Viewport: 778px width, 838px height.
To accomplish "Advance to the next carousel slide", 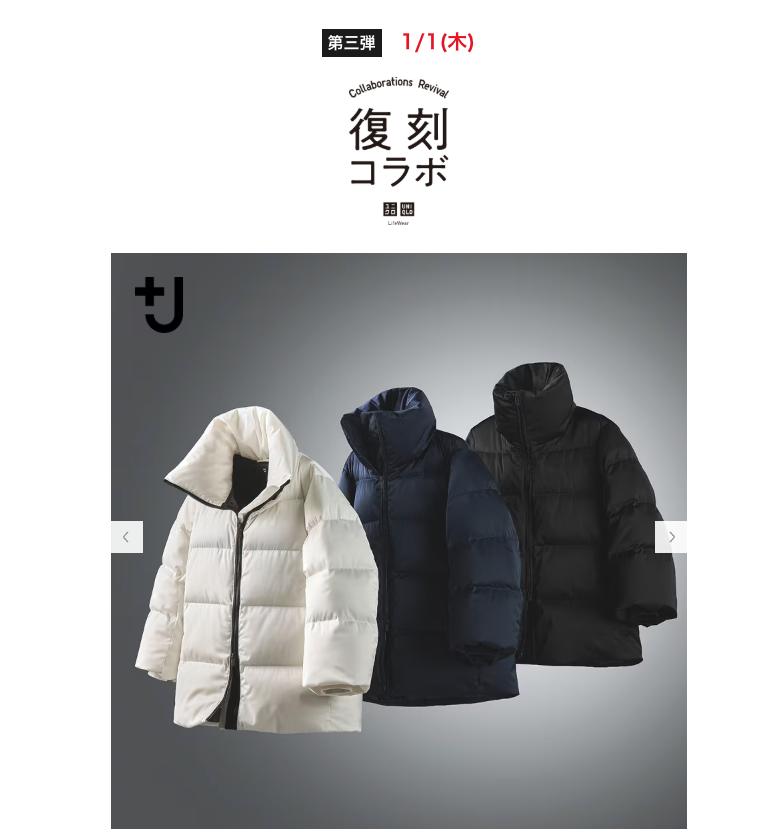I will 671,537.
